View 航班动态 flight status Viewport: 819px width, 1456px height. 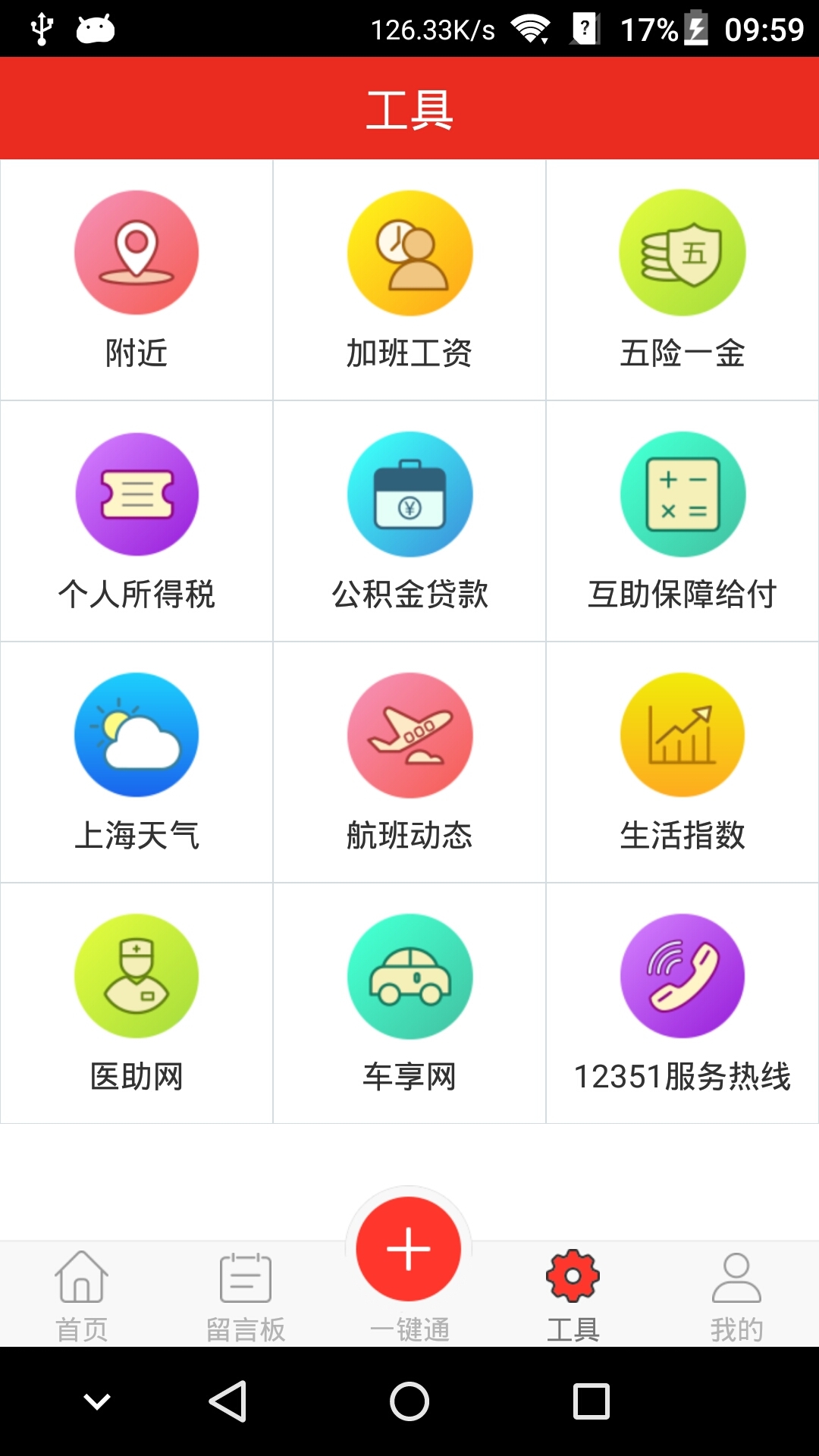(x=409, y=762)
